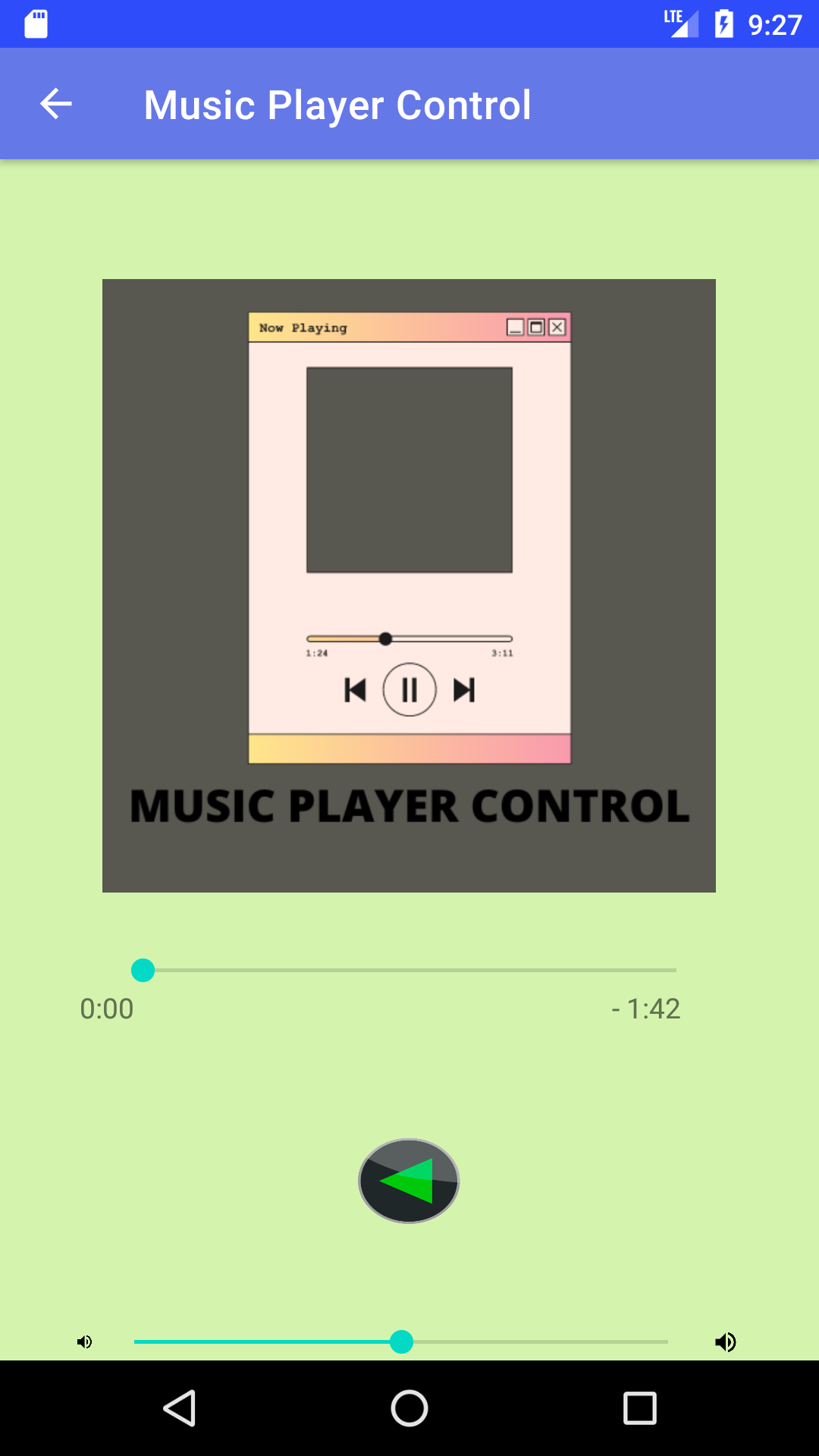819x1456 pixels.
Task: Tap the pause icon inside the Now Playing artwork
Action: pos(409,690)
